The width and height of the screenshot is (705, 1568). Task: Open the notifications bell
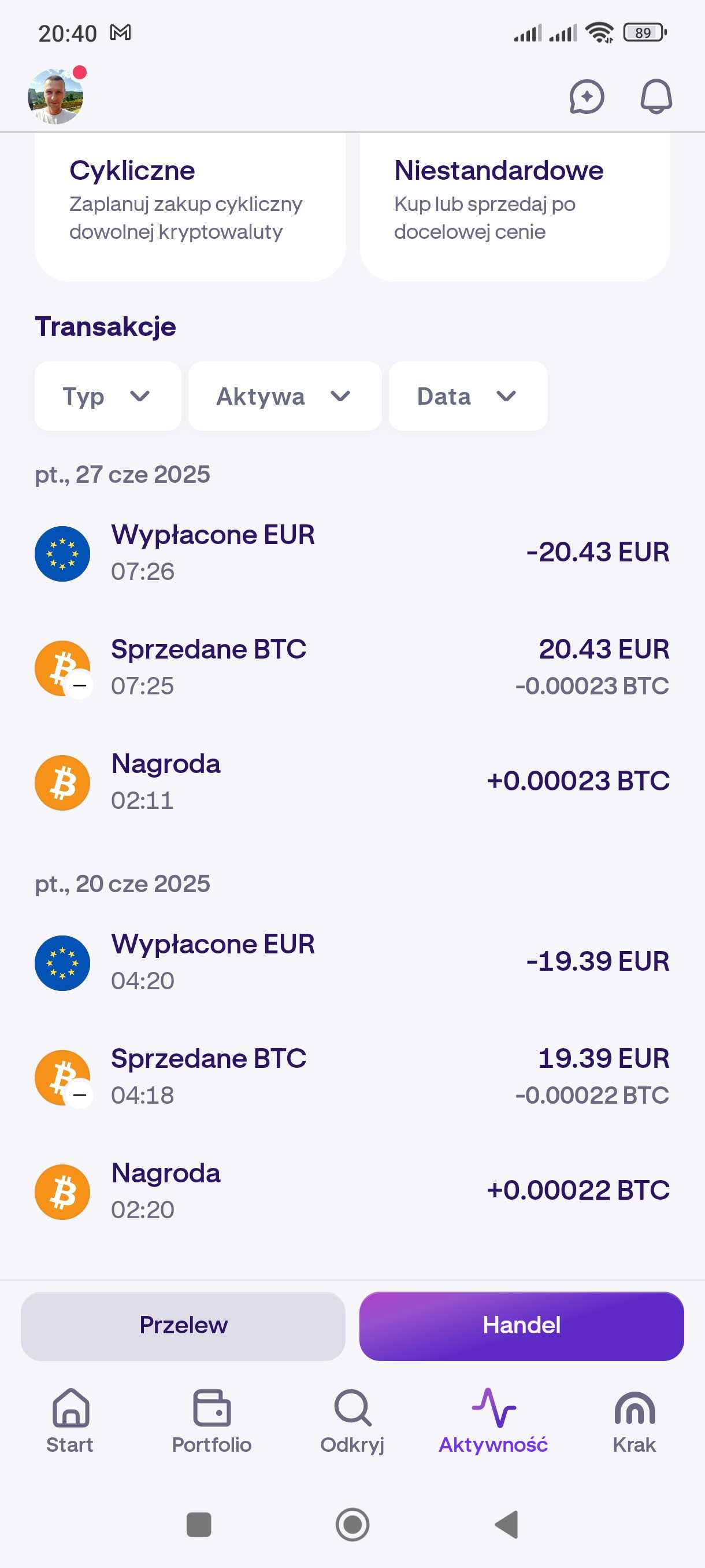(656, 97)
